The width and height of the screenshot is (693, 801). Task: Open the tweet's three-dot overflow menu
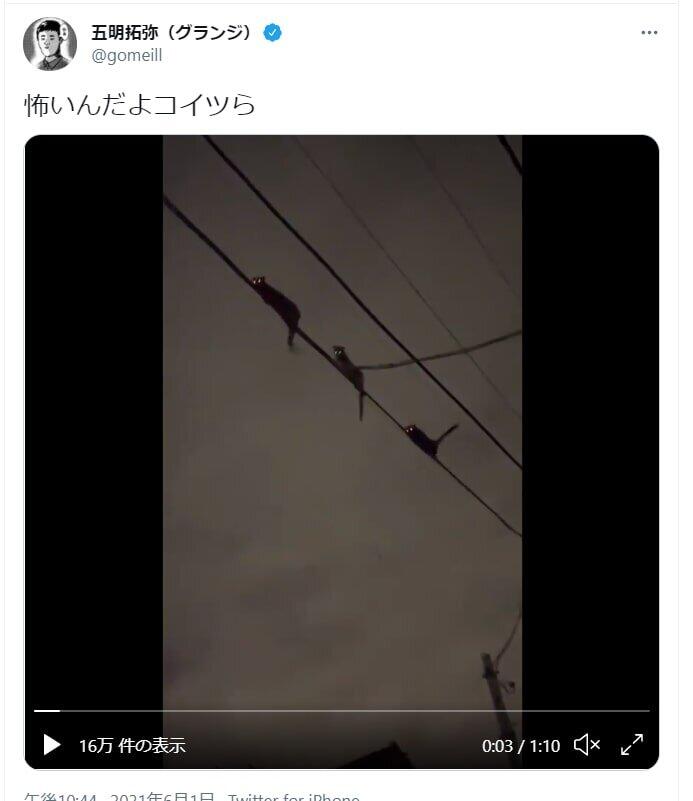coord(649,32)
